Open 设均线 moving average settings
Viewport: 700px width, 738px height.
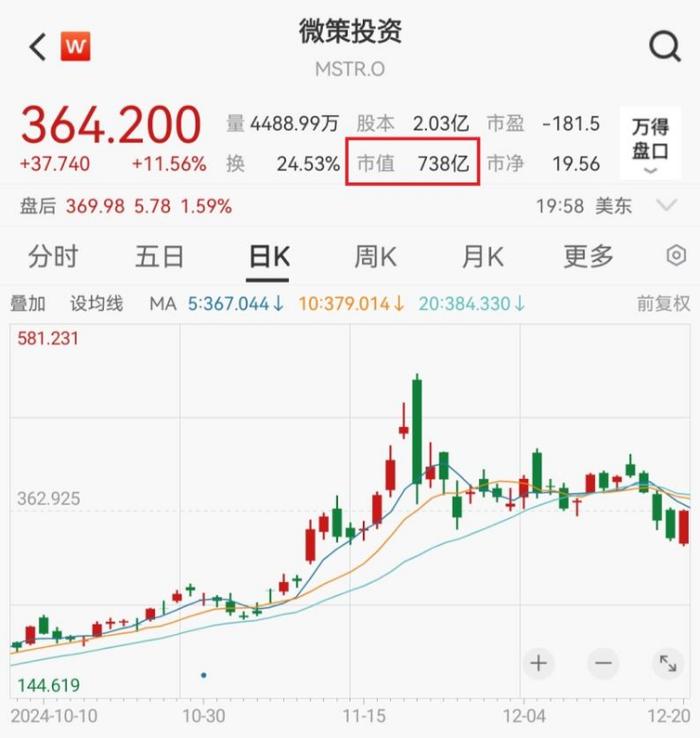96,303
